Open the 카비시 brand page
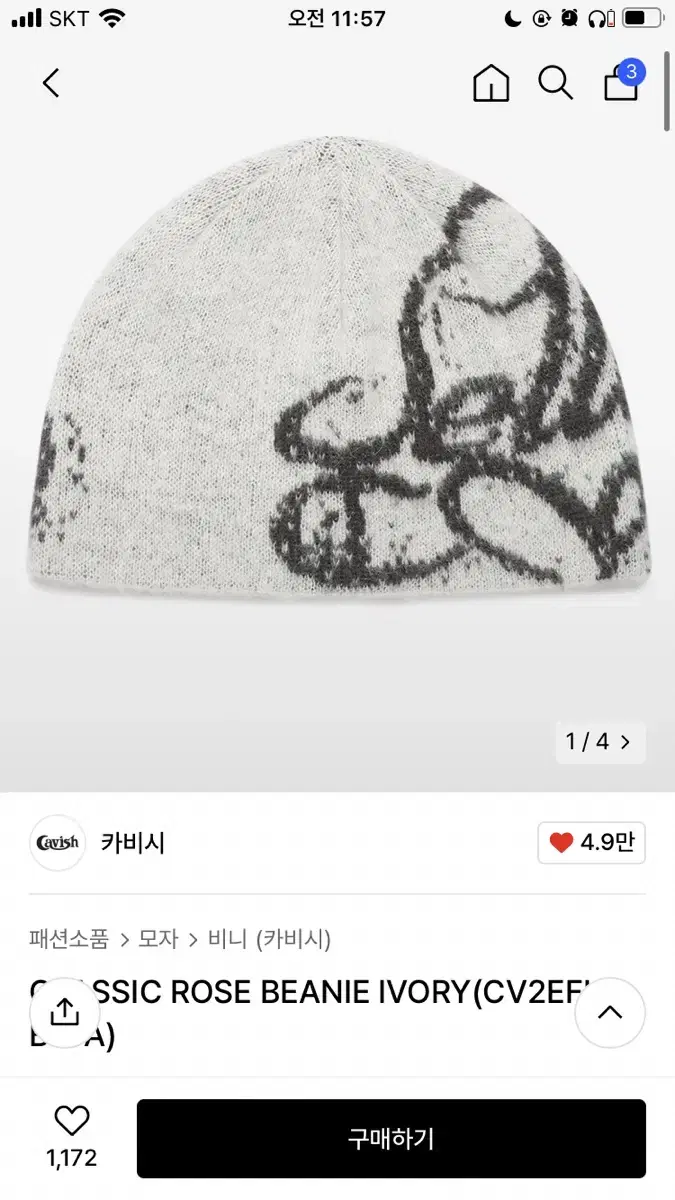The width and height of the screenshot is (675, 1200). coord(132,843)
